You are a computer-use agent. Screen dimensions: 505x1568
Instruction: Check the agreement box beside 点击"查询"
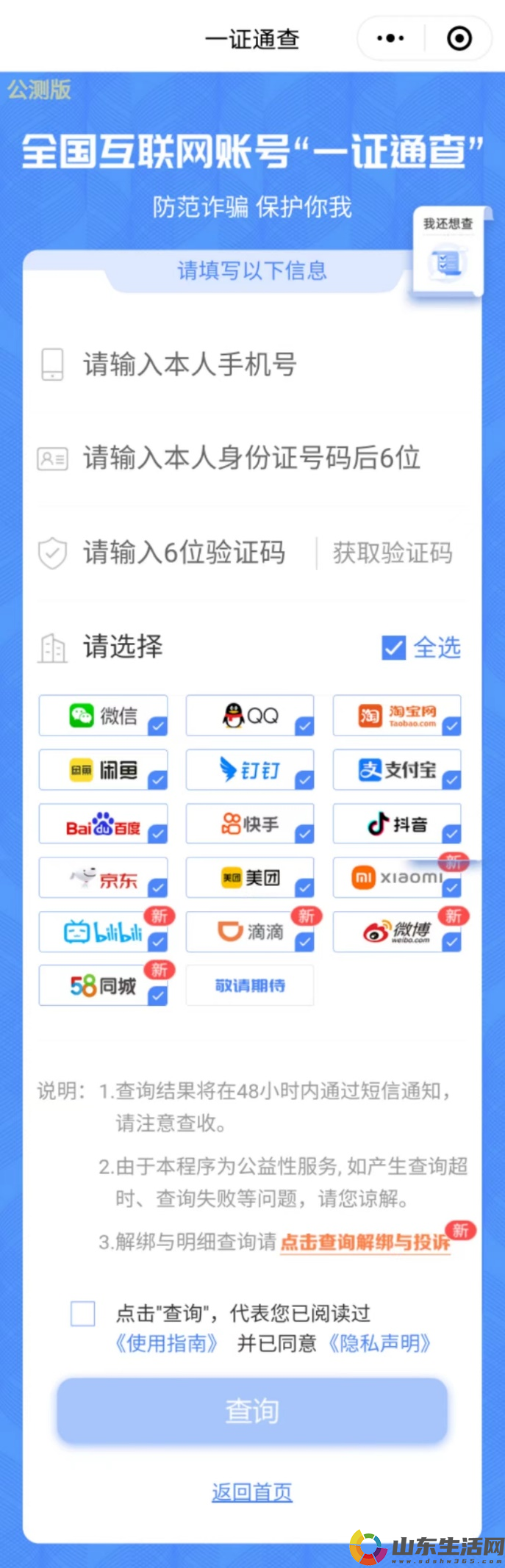pos(83,1313)
